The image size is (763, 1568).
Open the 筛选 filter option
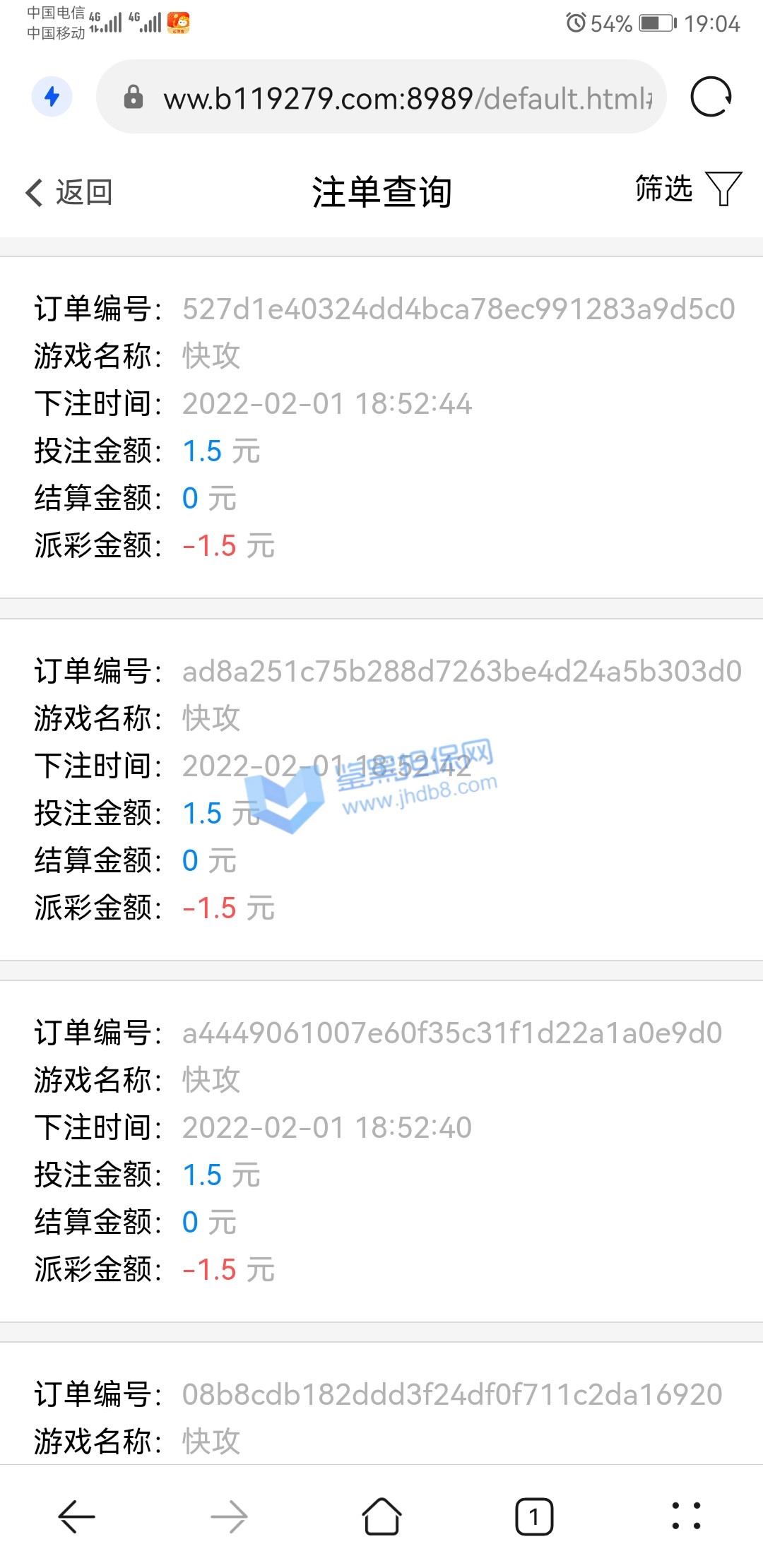tap(687, 189)
